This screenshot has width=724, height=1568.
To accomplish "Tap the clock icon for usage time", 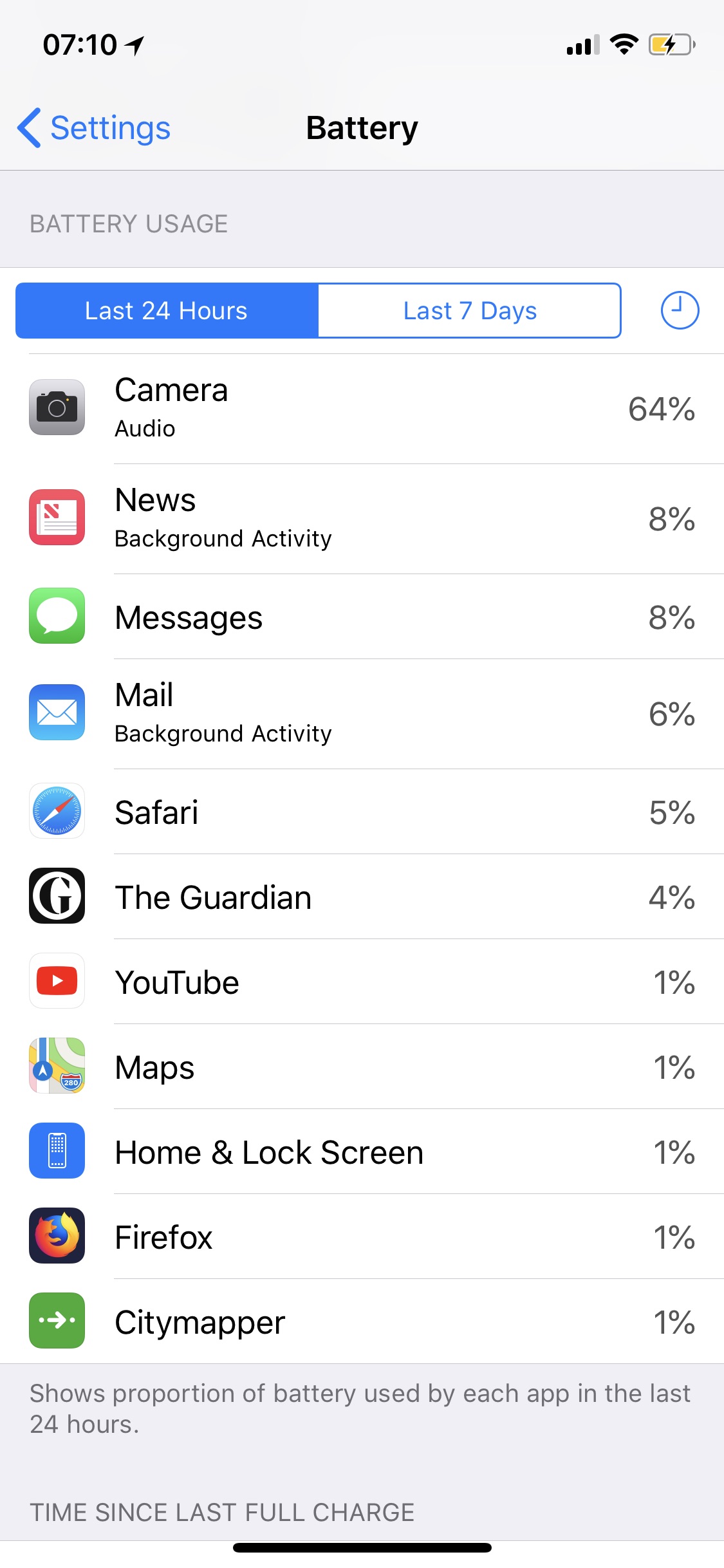I will click(x=680, y=310).
